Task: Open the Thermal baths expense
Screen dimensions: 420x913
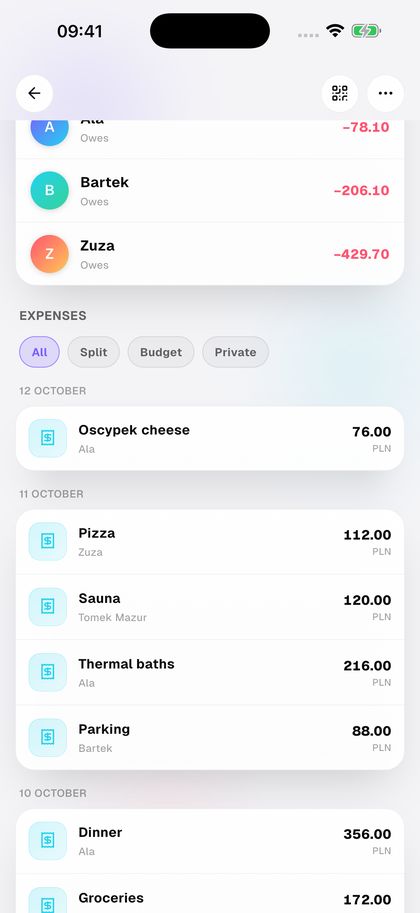Action: pos(210,673)
